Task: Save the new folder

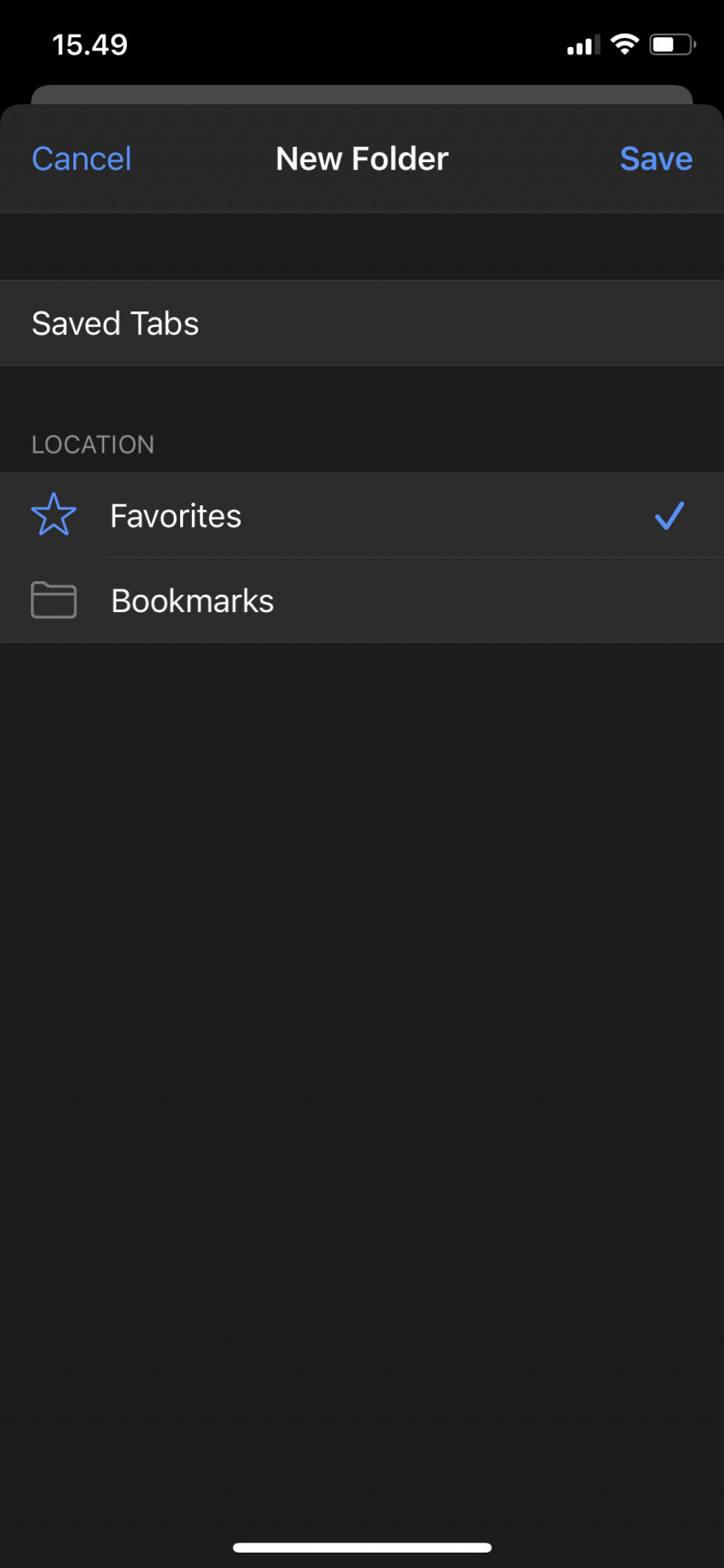Action: [655, 159]
